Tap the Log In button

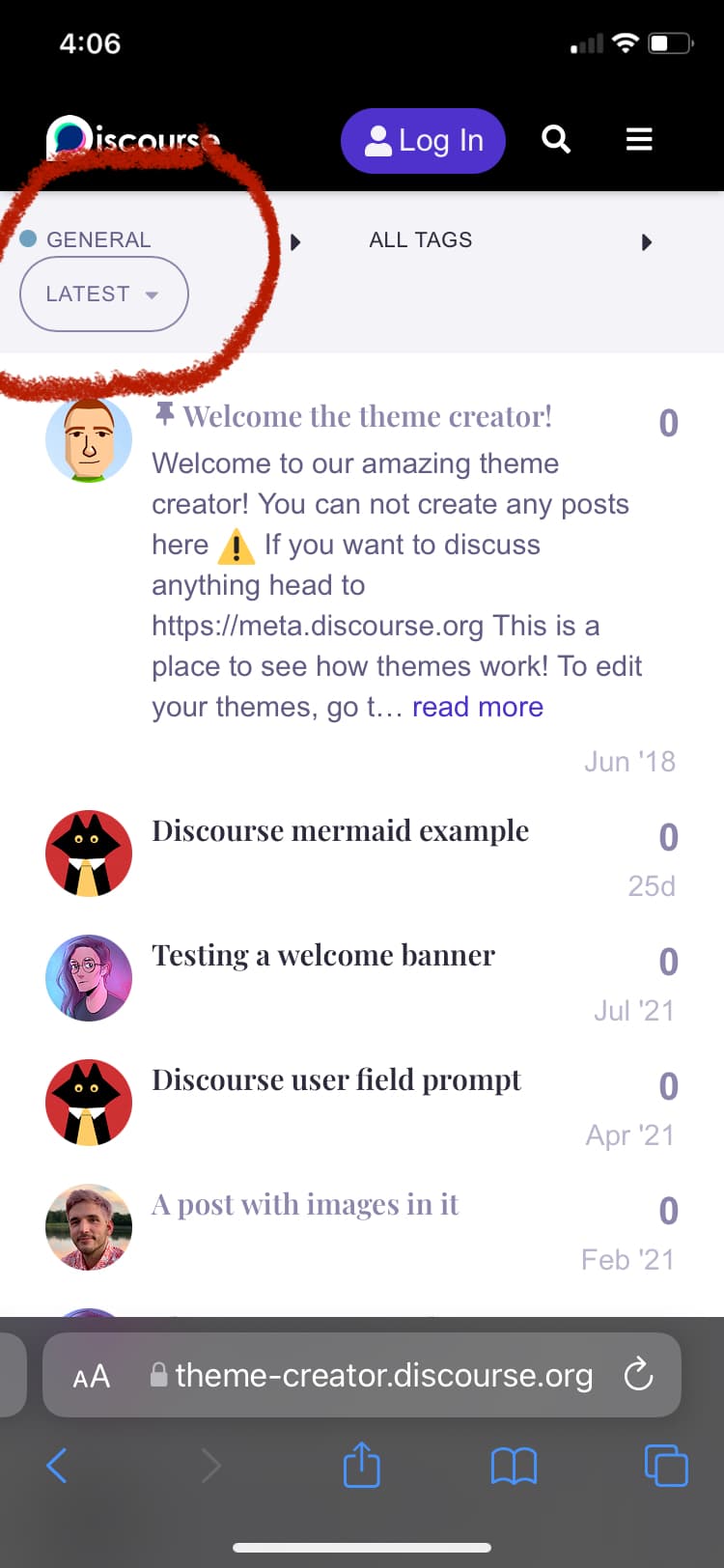423,141
